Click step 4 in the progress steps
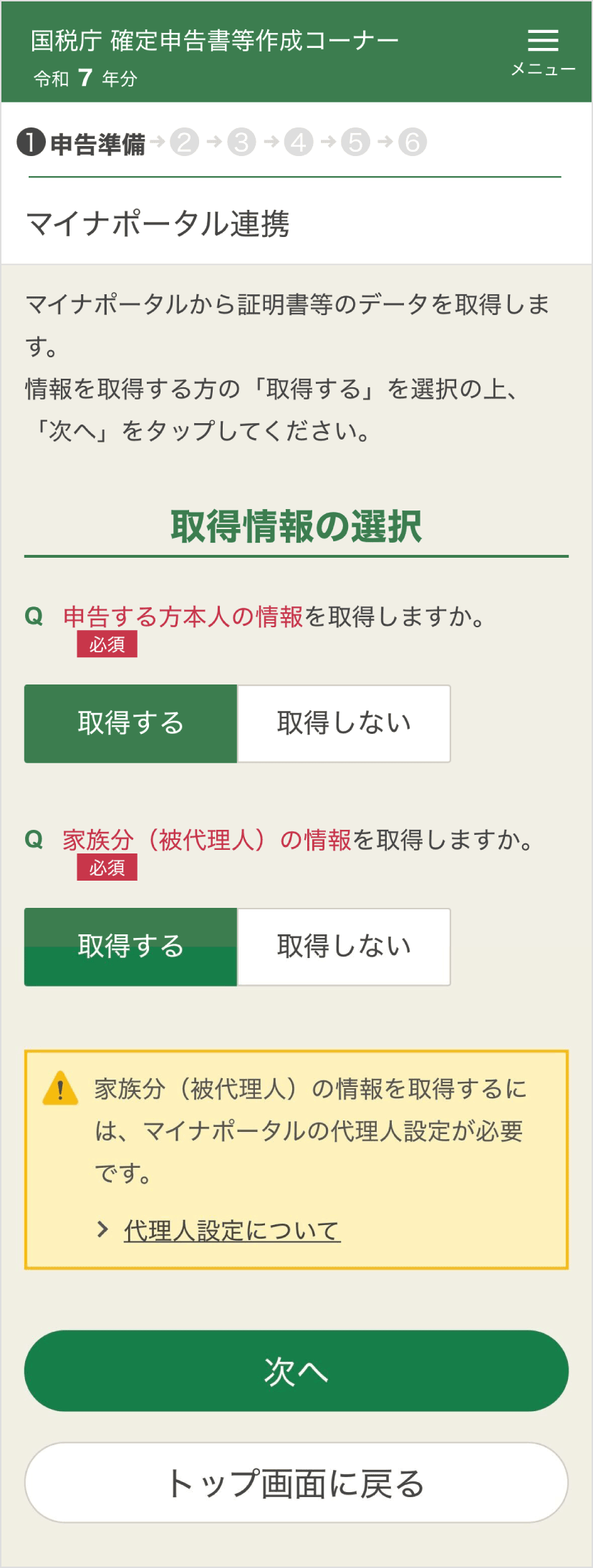The height and width of the screenshot is (1568, 593). tap(296, 141)
